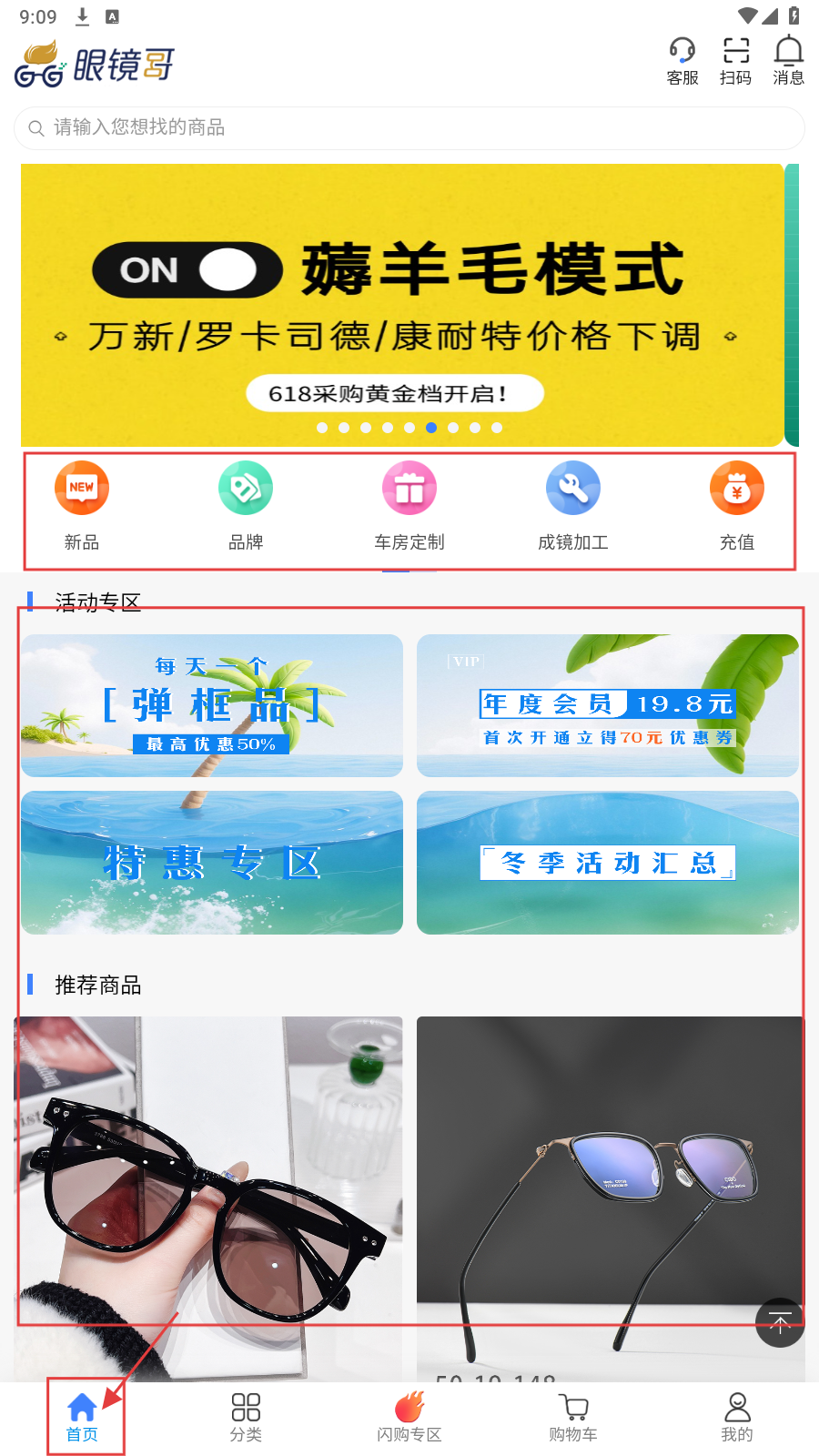Switch to the 分类 tab
This screenshot has width=819, height=1456.
coord(246,1418)
